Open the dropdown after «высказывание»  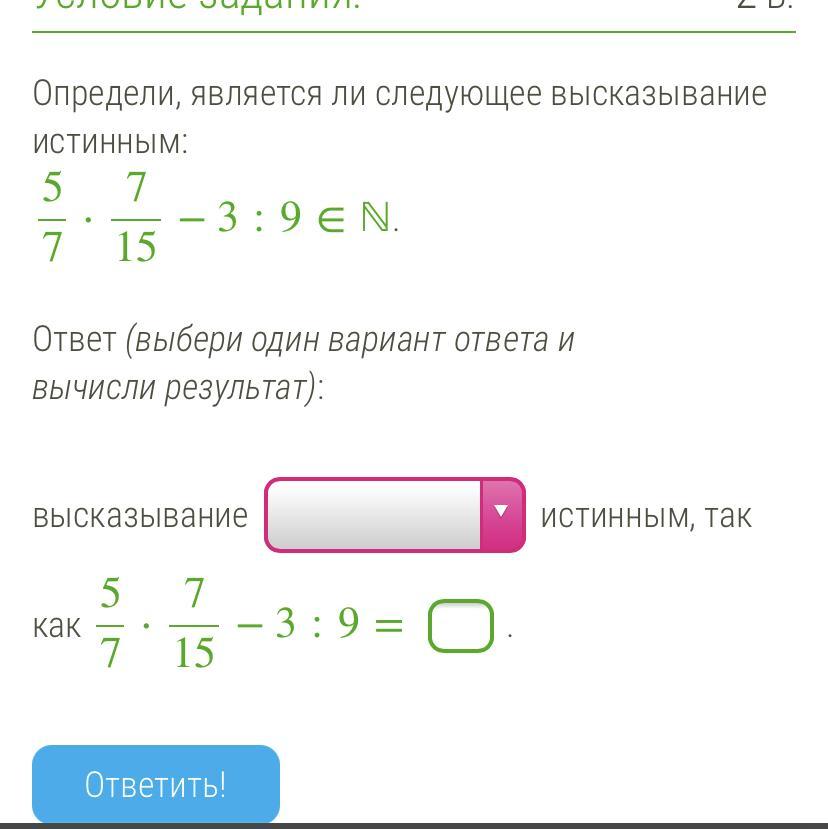pyautogui.click(x=394, y=515)
